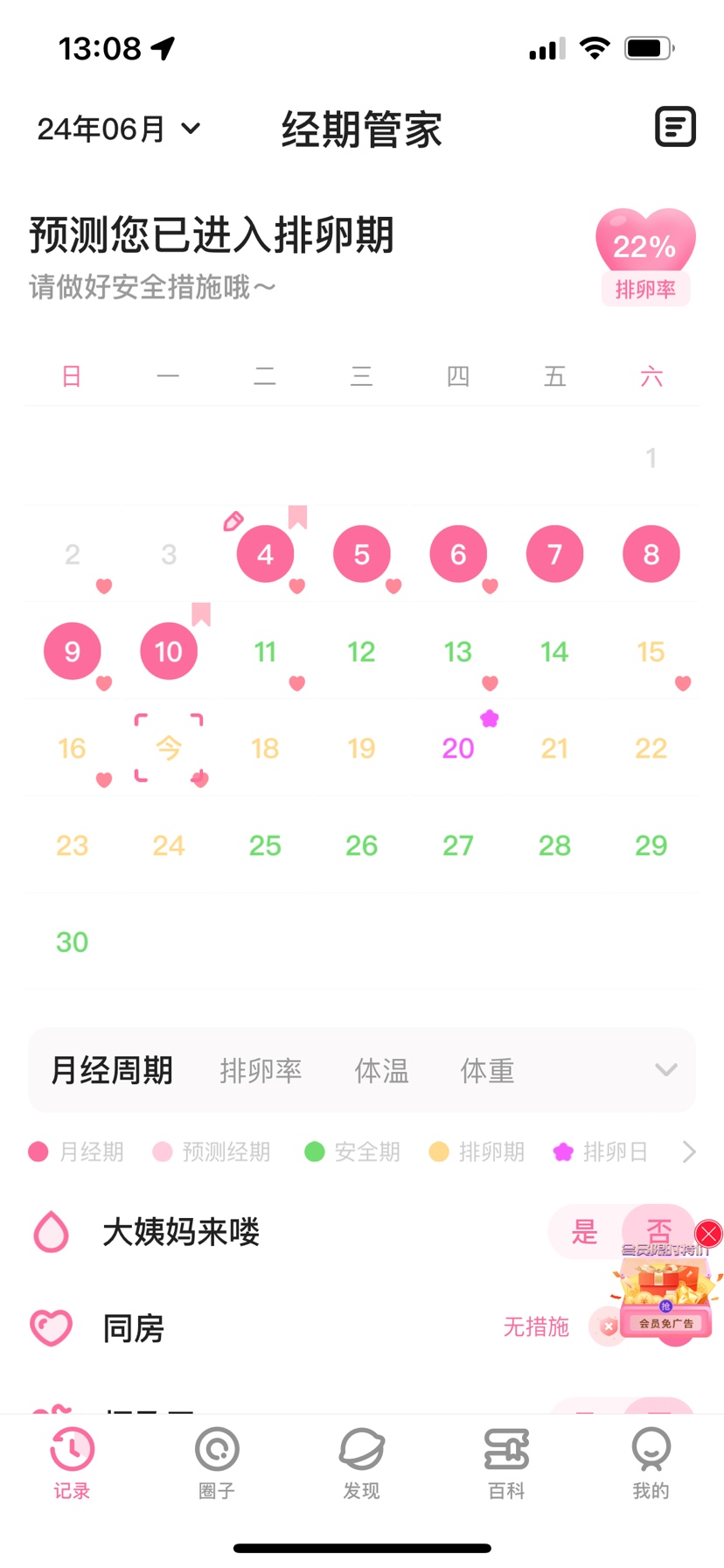
Task: Select June 30 on the calendar
Action: 72,941
